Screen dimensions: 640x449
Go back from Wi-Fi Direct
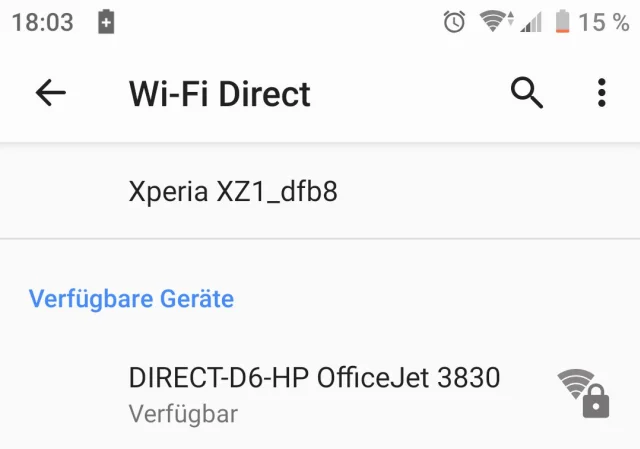click(50, 93)
